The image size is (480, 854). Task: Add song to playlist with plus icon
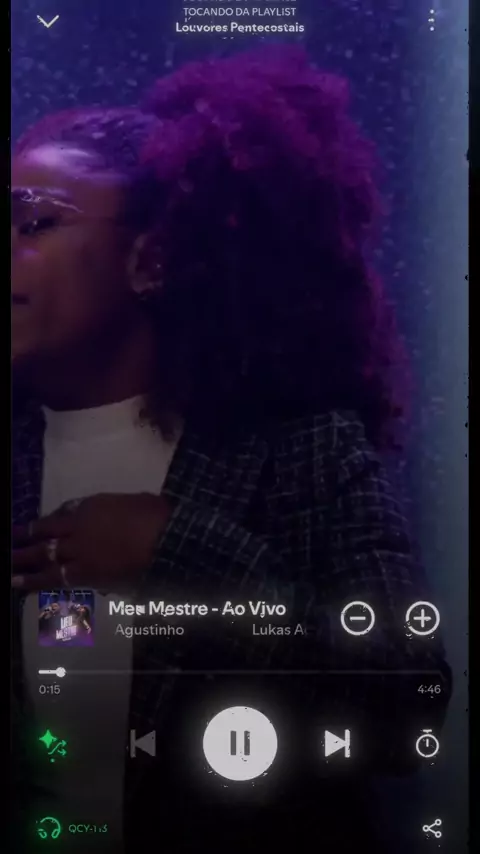point(423,618)
